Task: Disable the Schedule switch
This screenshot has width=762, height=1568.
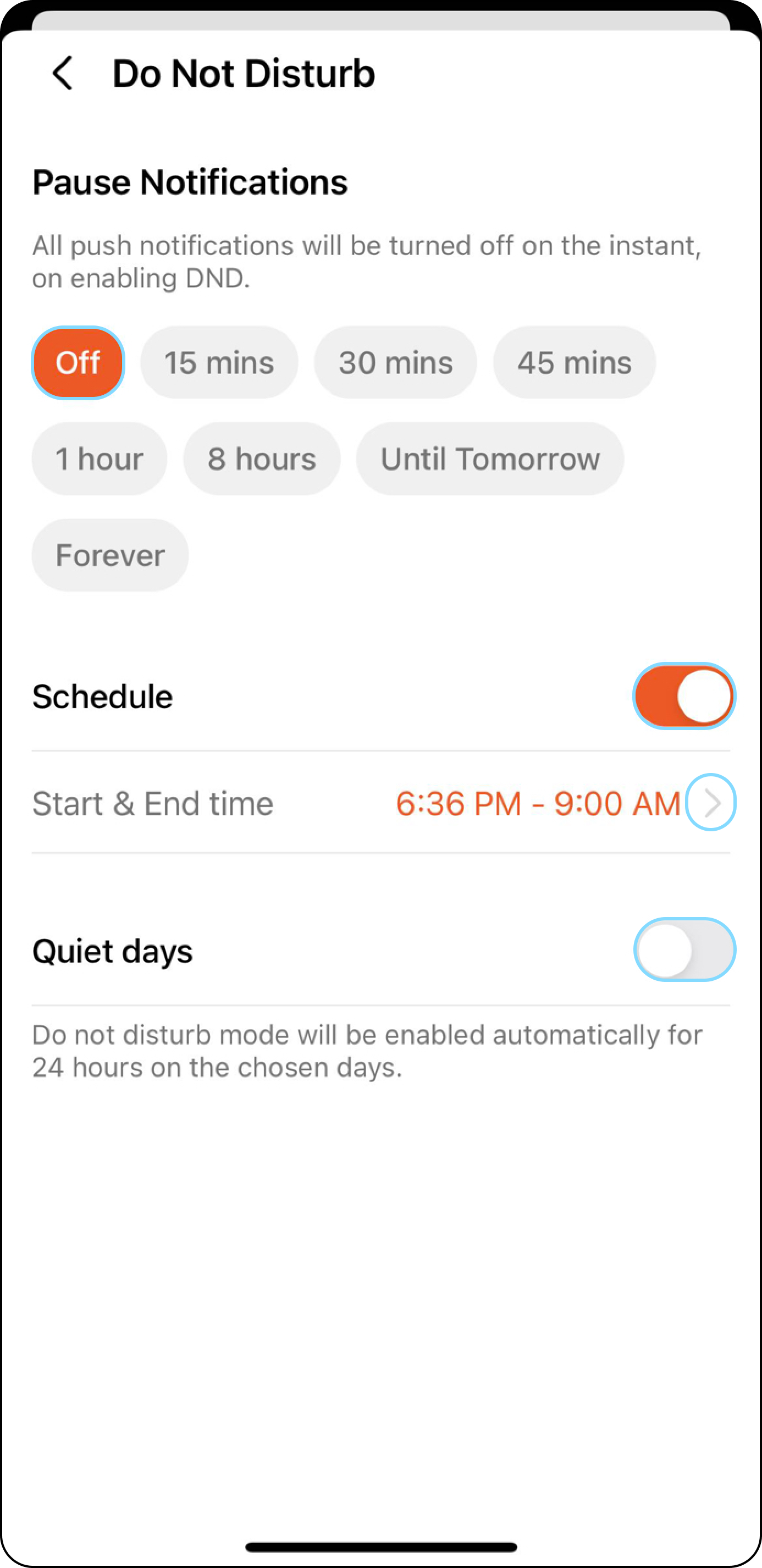Action: (684, 697)
